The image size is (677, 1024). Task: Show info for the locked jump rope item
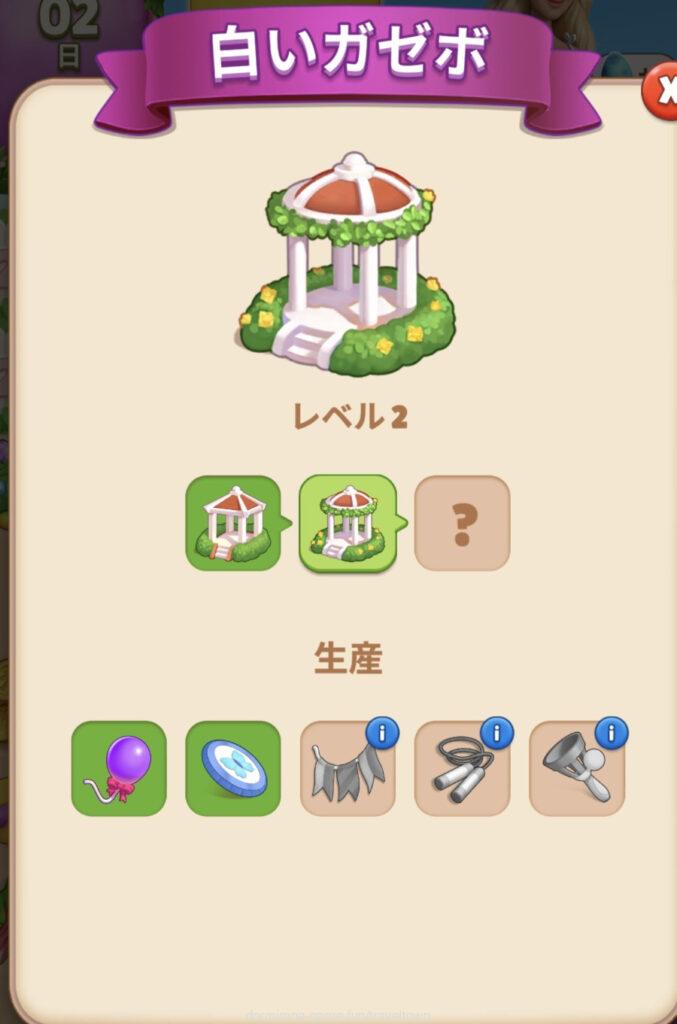point(497,733)
